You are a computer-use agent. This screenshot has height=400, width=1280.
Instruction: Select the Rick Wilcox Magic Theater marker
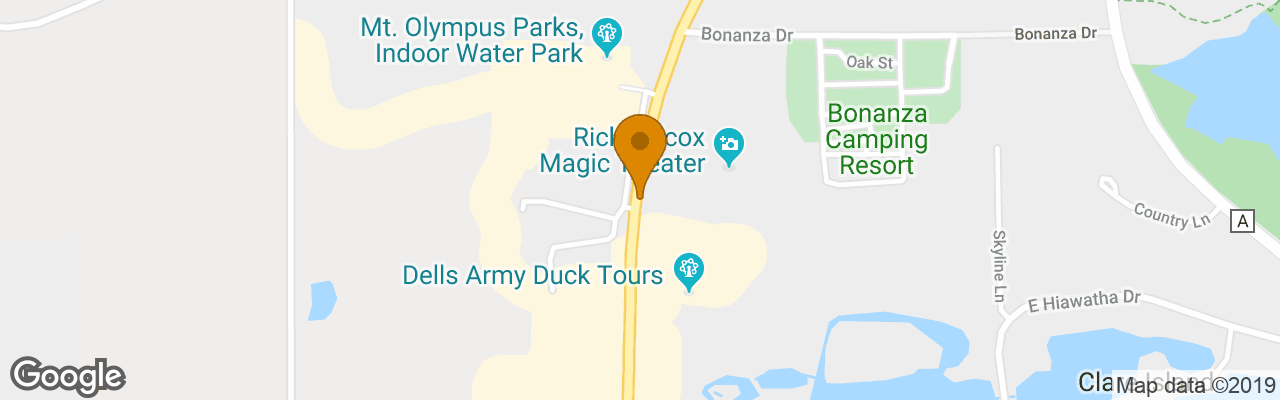730,144
